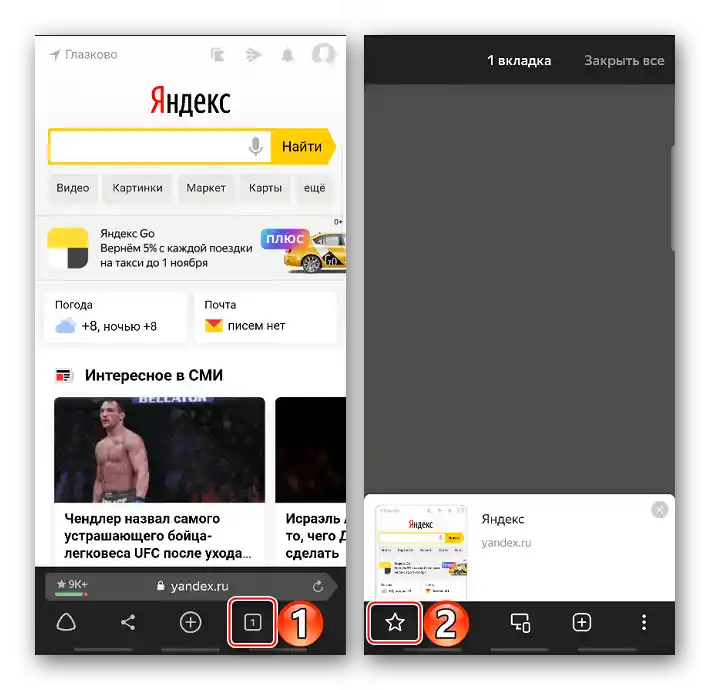Open the Погода weather card
Image resolution: width=710 pixels, height=690 pixels.
115,316
